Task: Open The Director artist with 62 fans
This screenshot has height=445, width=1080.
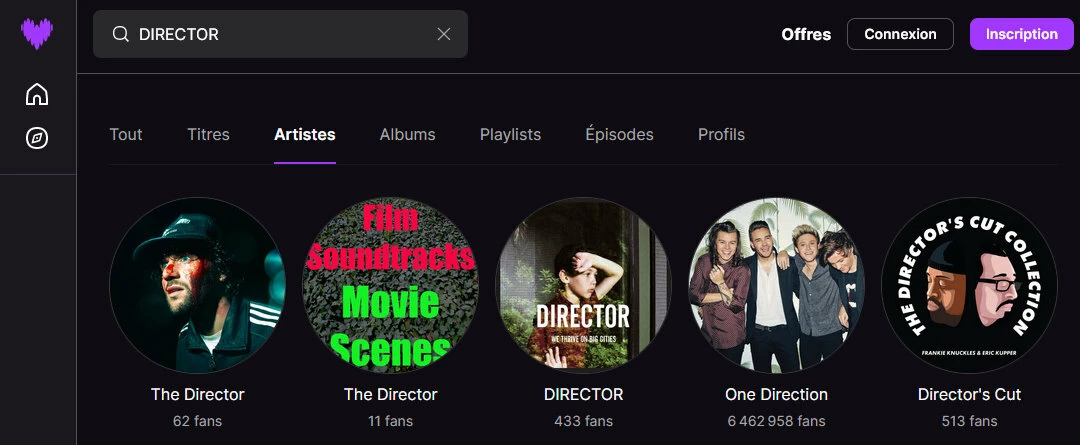Action: (197, 285)
